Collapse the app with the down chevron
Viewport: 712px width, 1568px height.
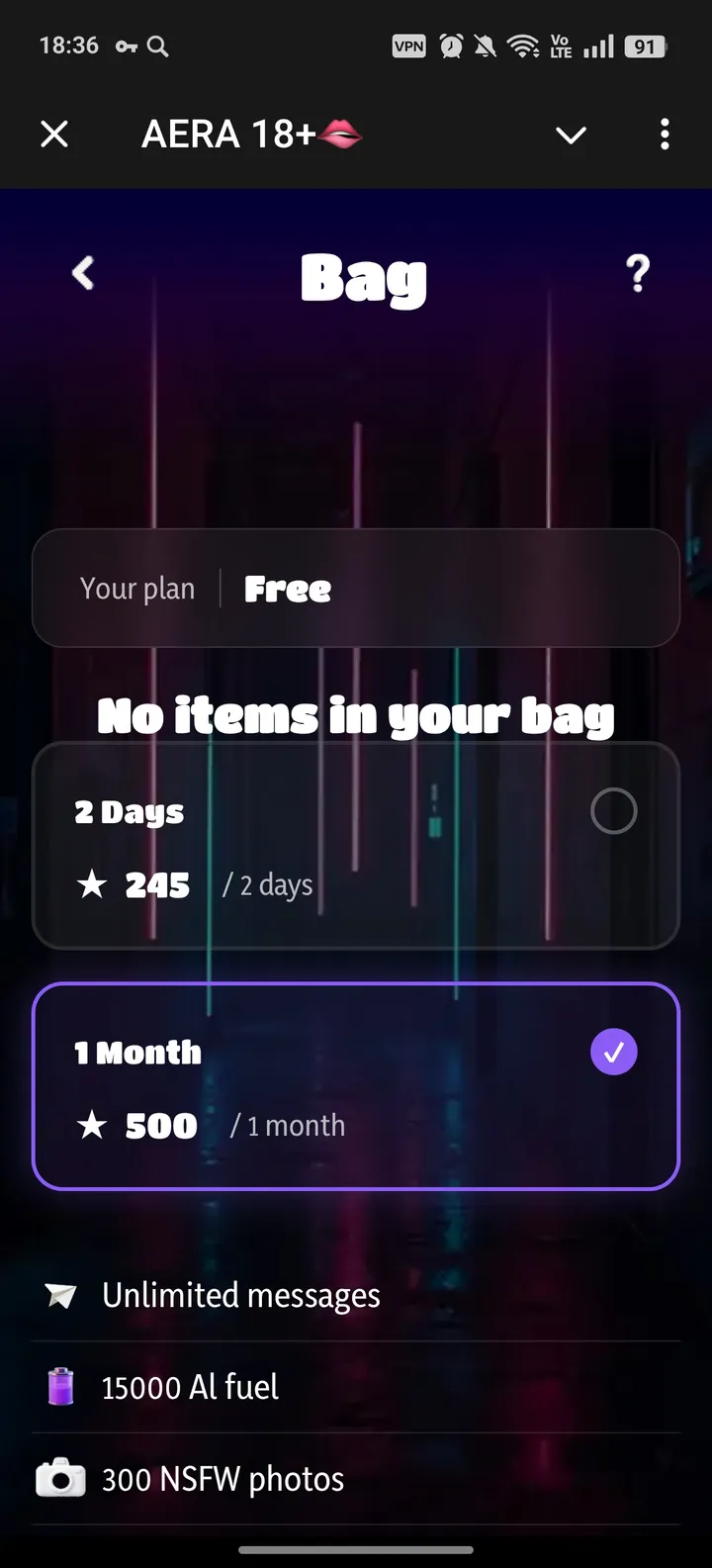coord(571,135)
